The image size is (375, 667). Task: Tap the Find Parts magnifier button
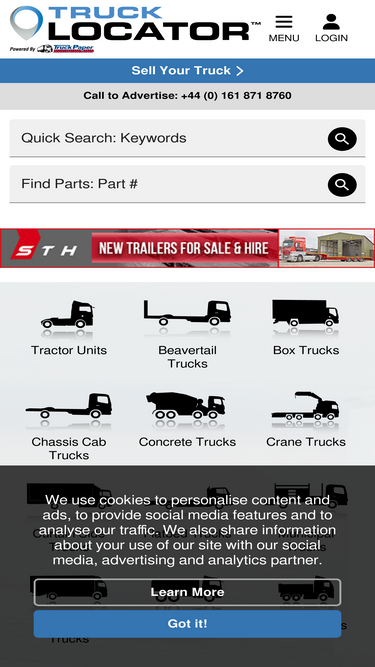[342, 185]
